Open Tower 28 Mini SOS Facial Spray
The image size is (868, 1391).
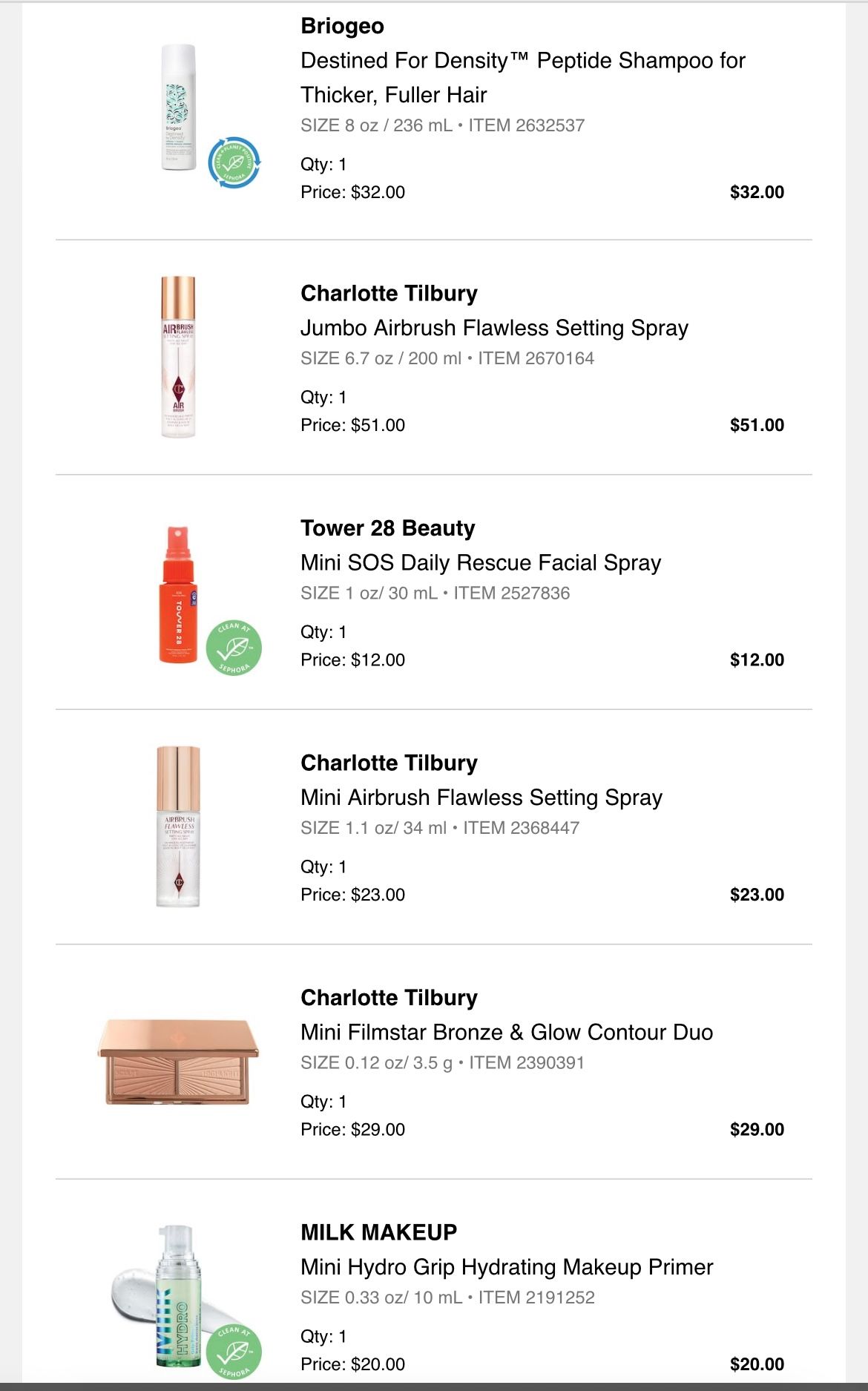[480, 563]
